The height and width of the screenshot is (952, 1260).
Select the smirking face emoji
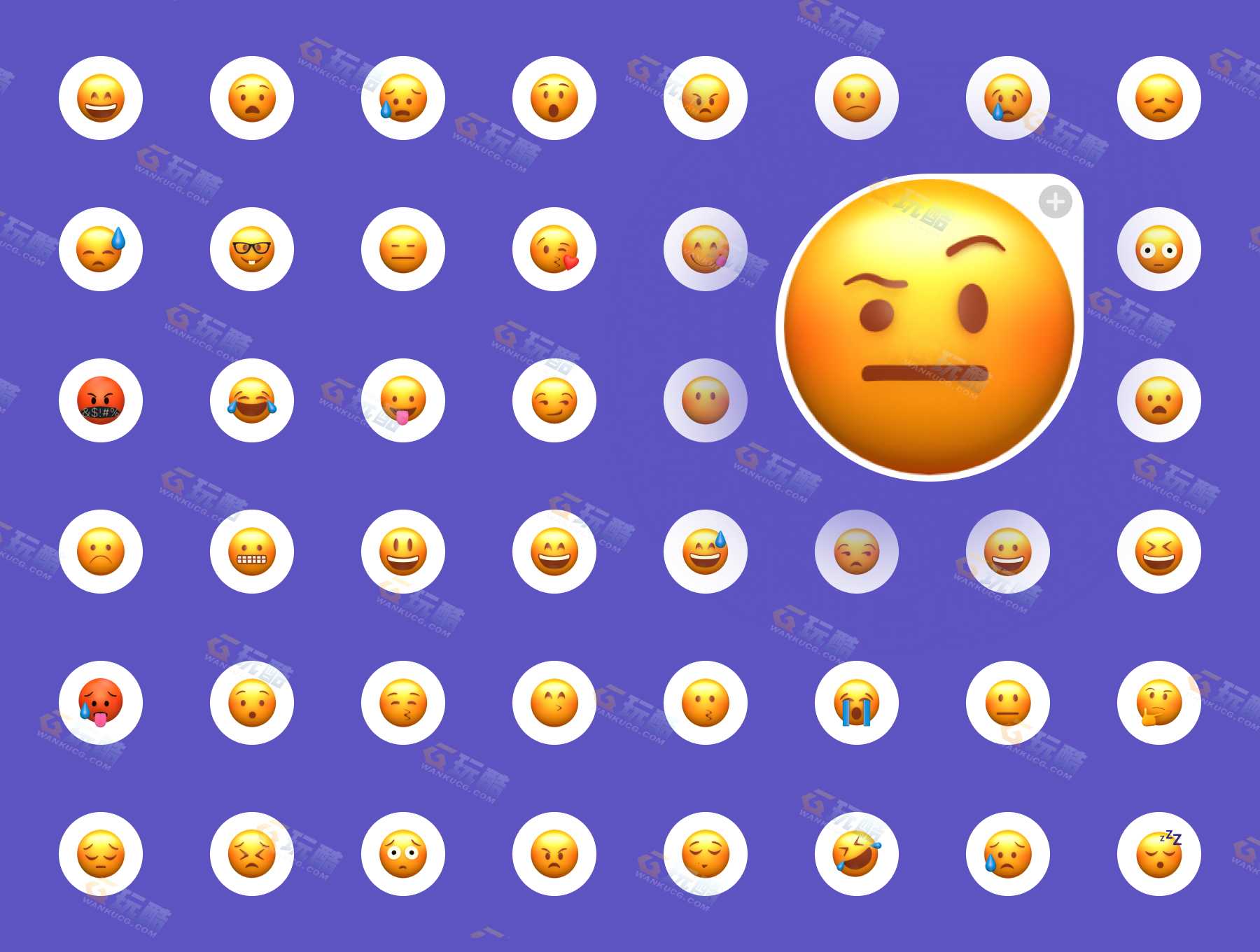(554, 400)
